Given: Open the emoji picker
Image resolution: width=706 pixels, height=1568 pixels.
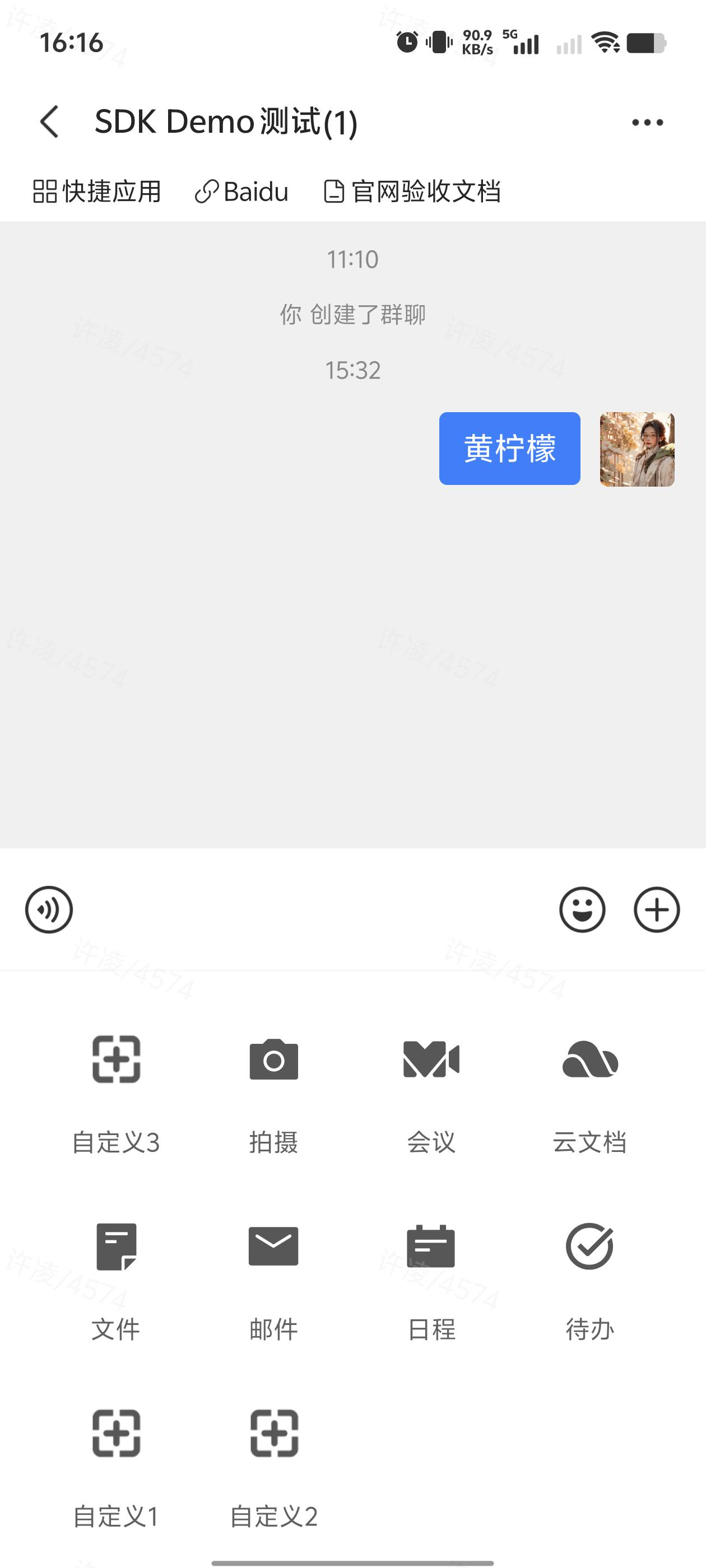Looking at the screenshot, I should [x=582, y=910].
